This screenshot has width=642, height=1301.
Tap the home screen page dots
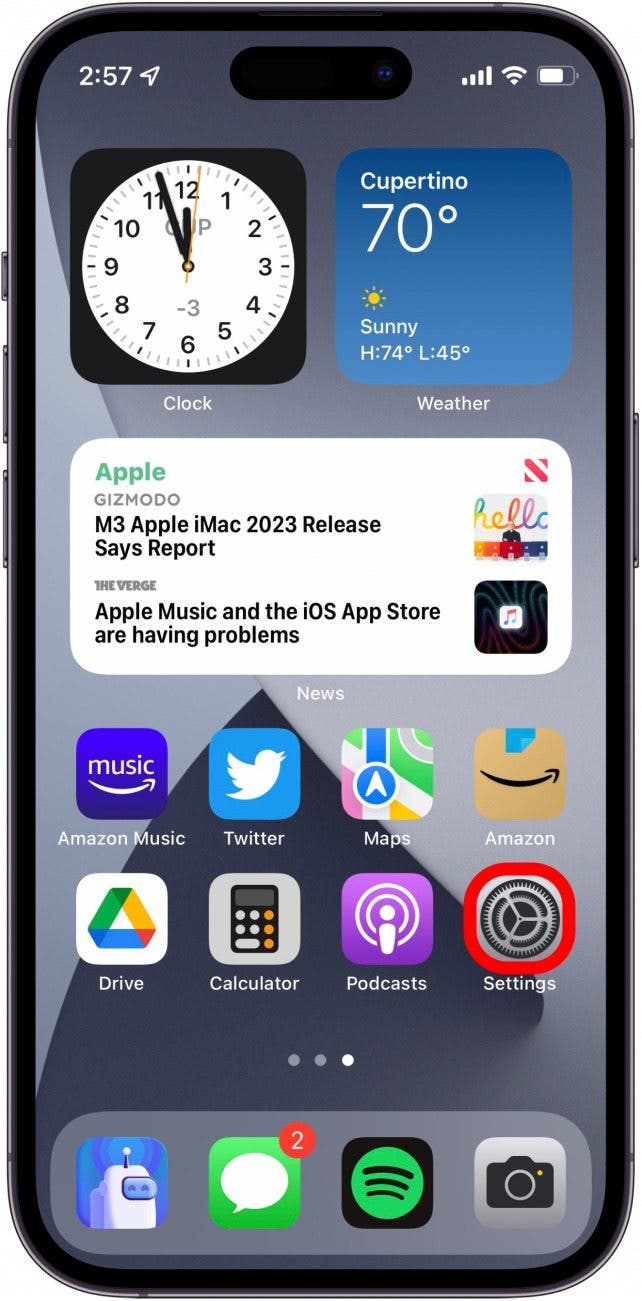320,1059
